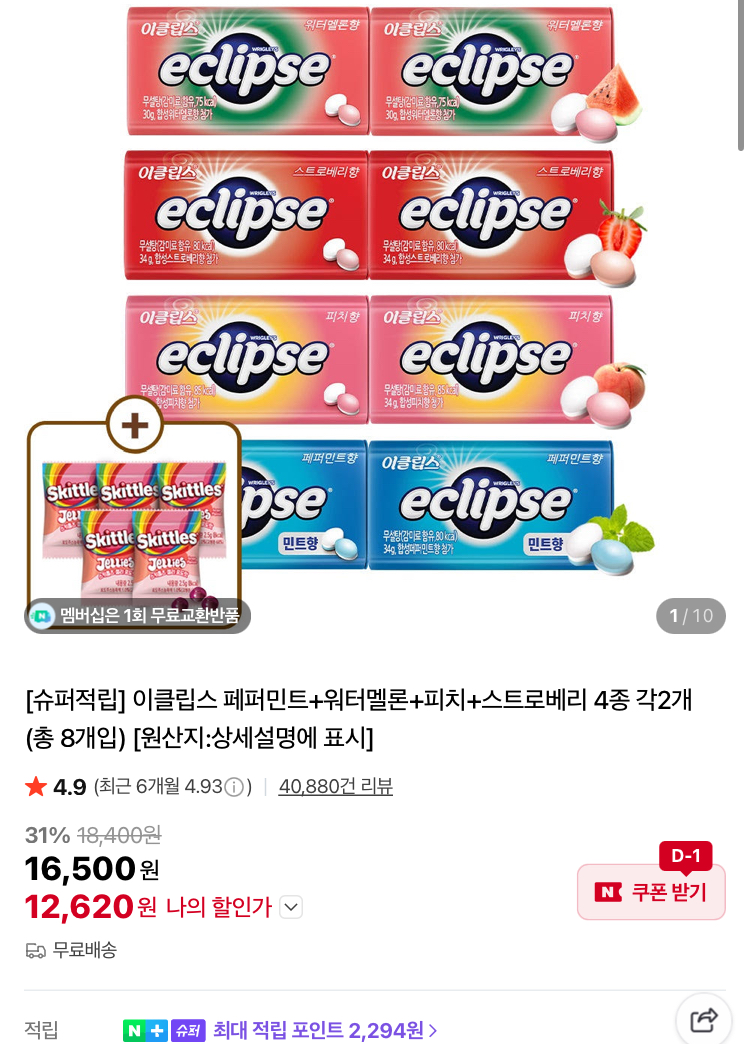
Task: Open the 40,880 reviews link
Action: point(335,787)
